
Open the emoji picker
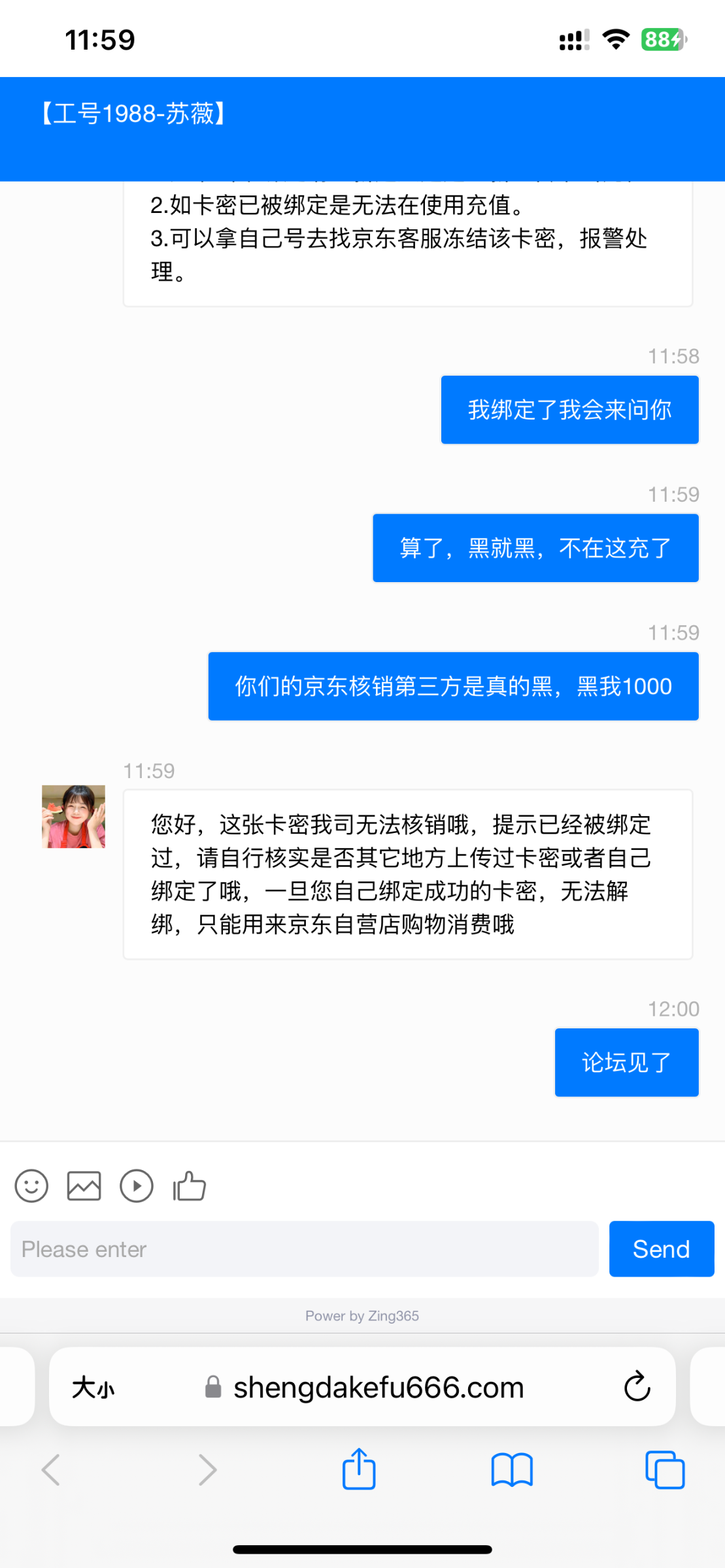pos(31,1186)
